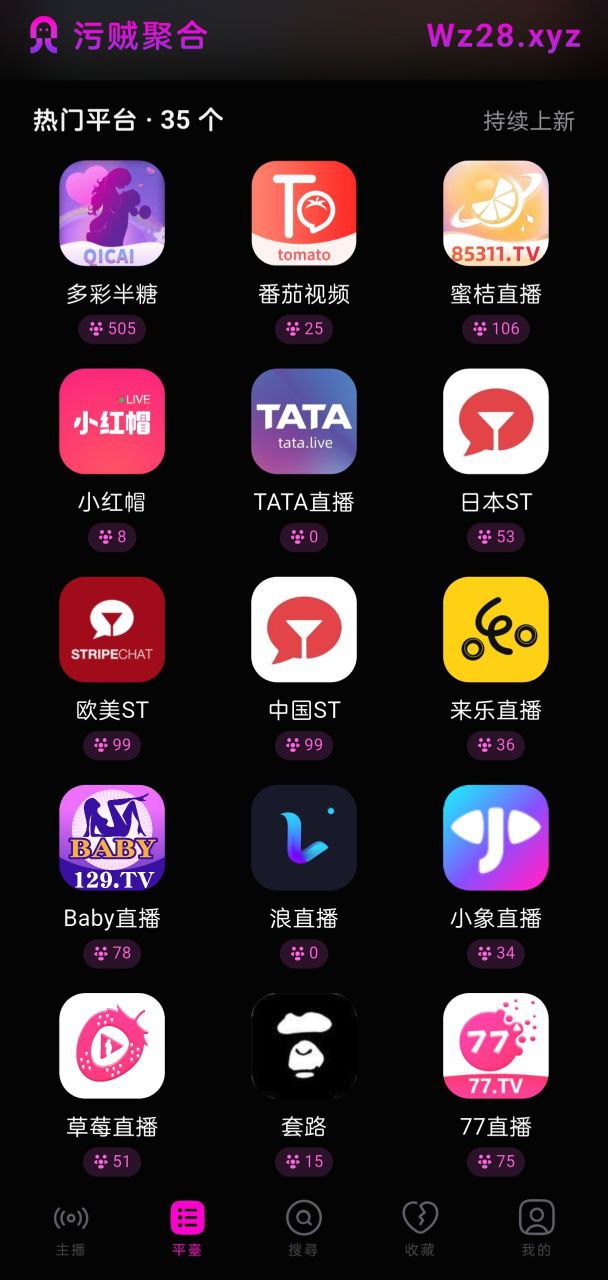Open the 蜜桔直播 platform
This screenshot has width=608, height=1280.
(x=496, y=213)
